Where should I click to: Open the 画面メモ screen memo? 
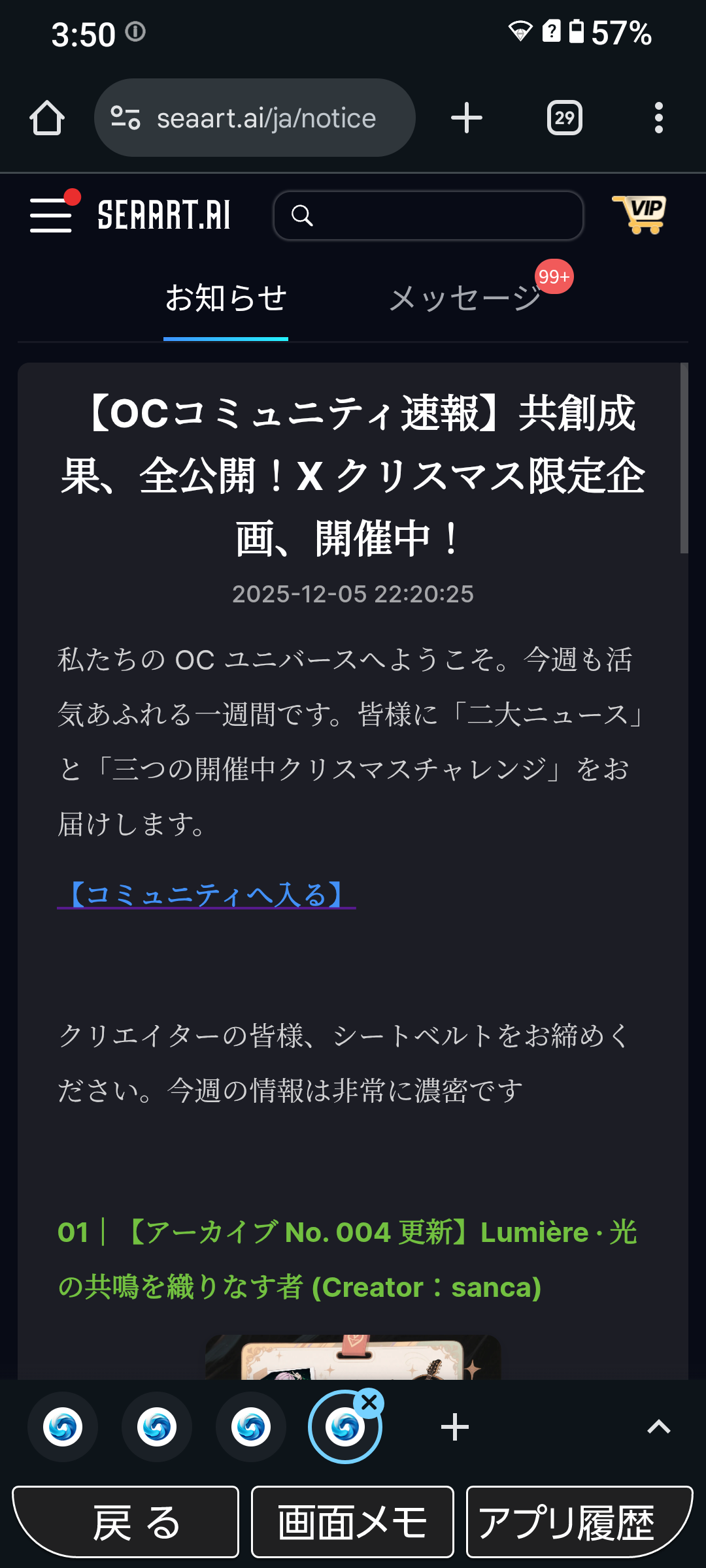tap(352, 1522)
